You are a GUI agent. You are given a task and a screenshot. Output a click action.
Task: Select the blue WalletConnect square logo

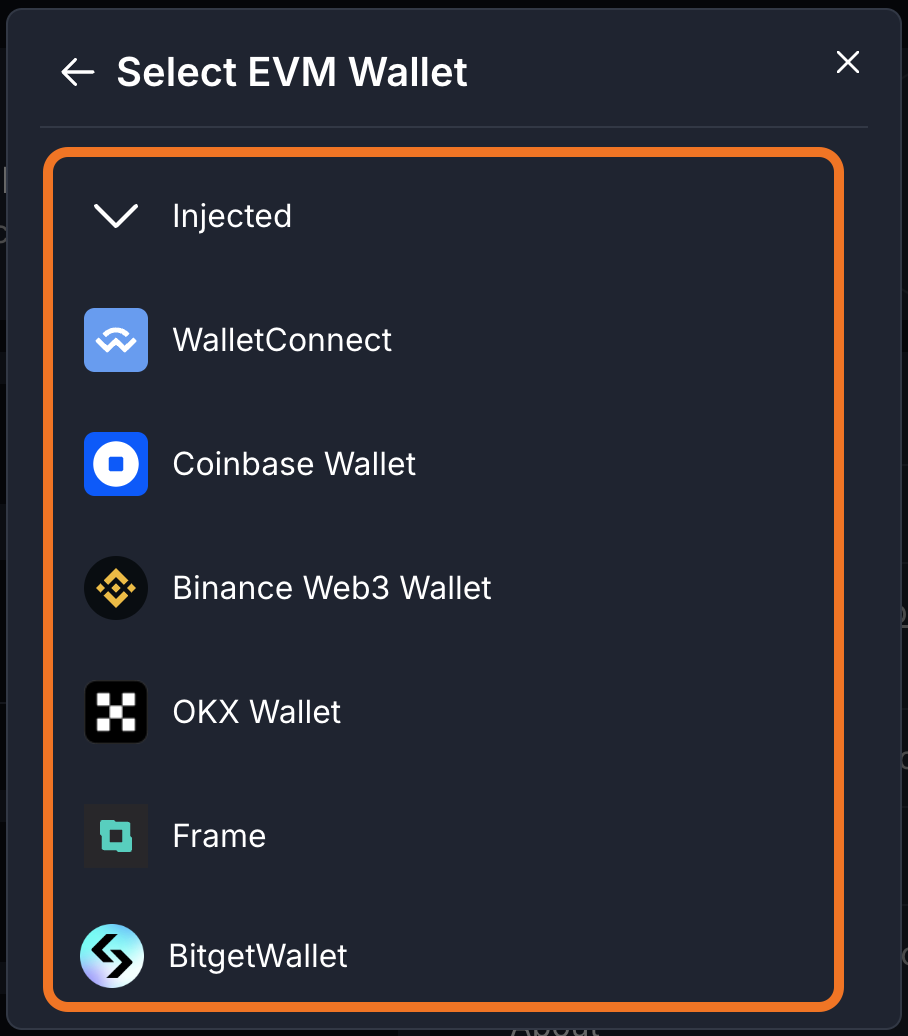coord(115,340)
